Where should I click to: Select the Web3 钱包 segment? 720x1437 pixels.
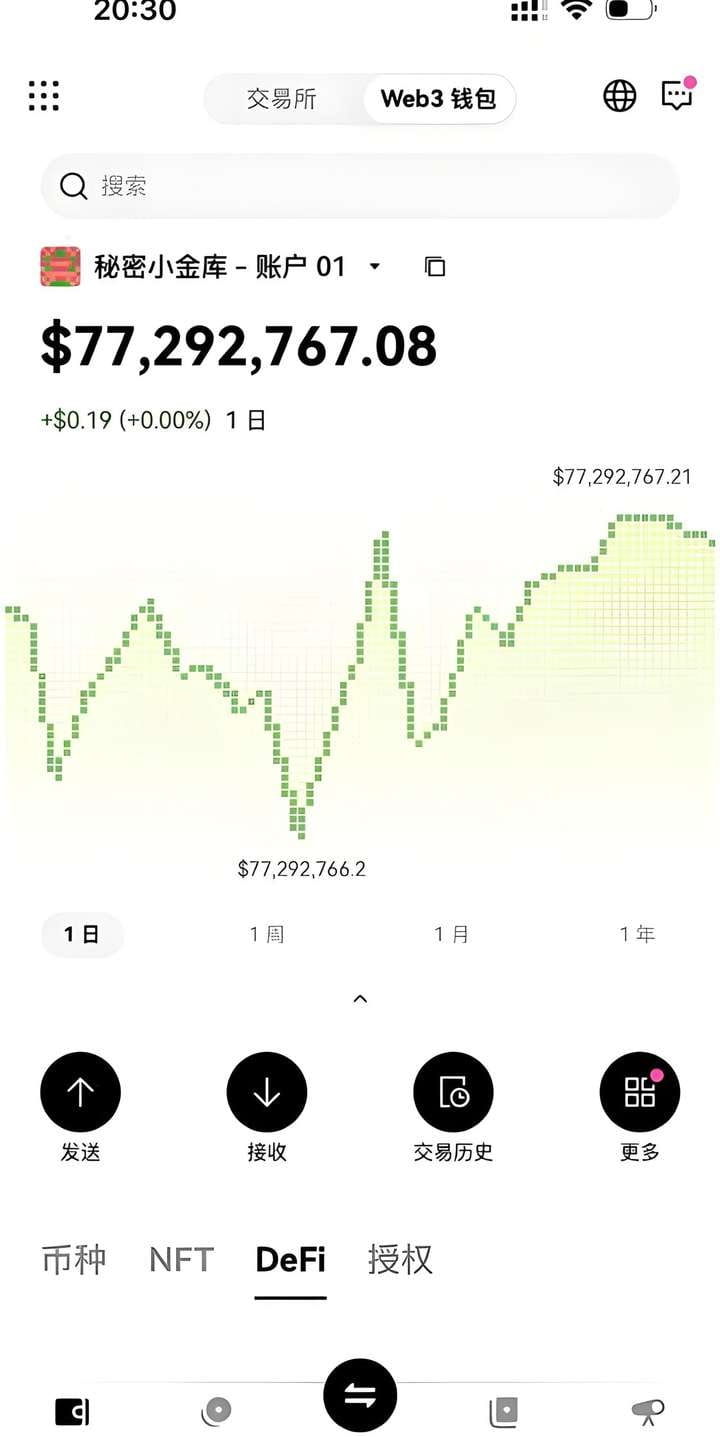pyautogui.click(x=438, y=99)
